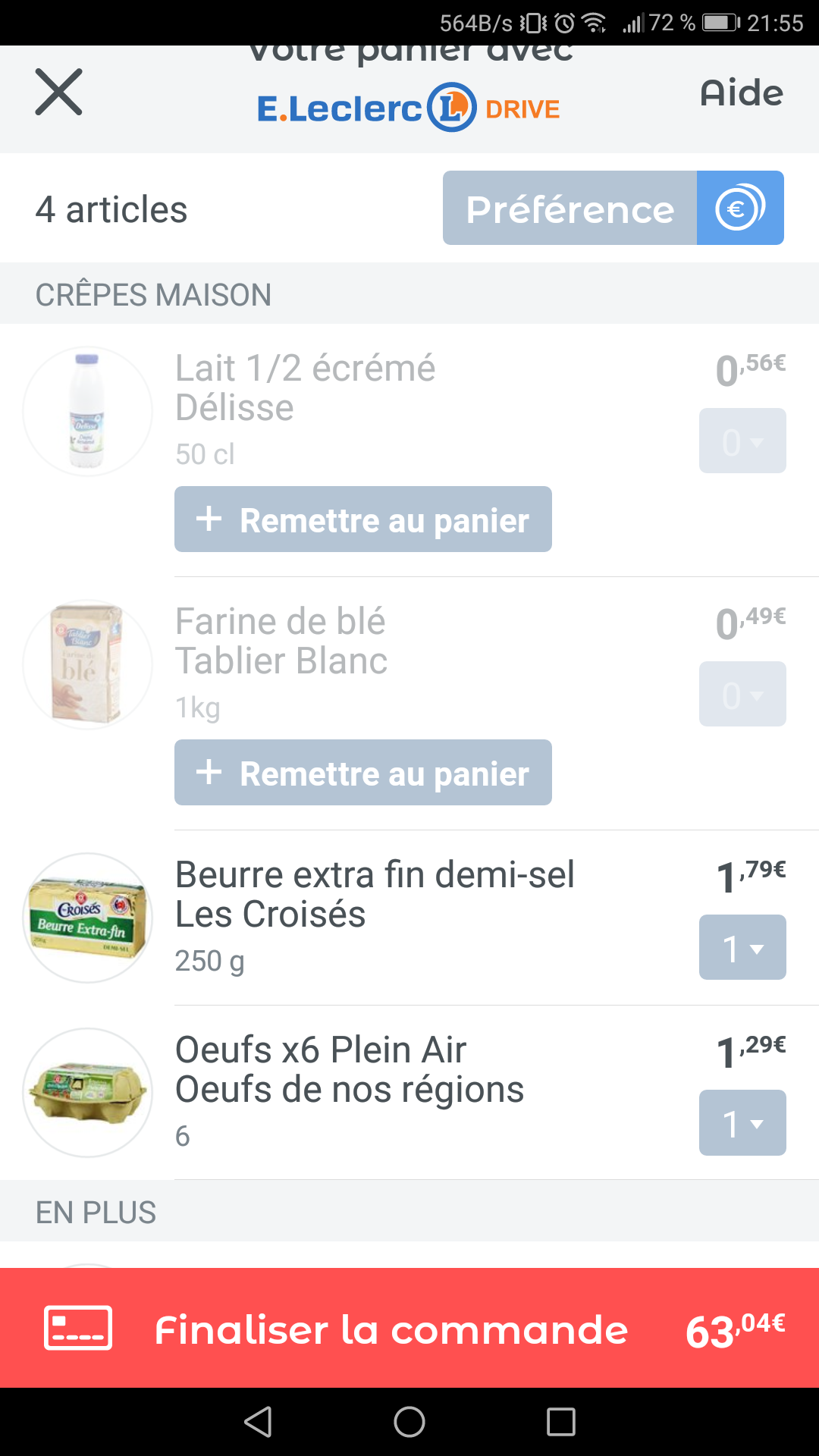Finalize the order with Finaliser la commande
The image size is (819, 1456).
point(409,1328)
